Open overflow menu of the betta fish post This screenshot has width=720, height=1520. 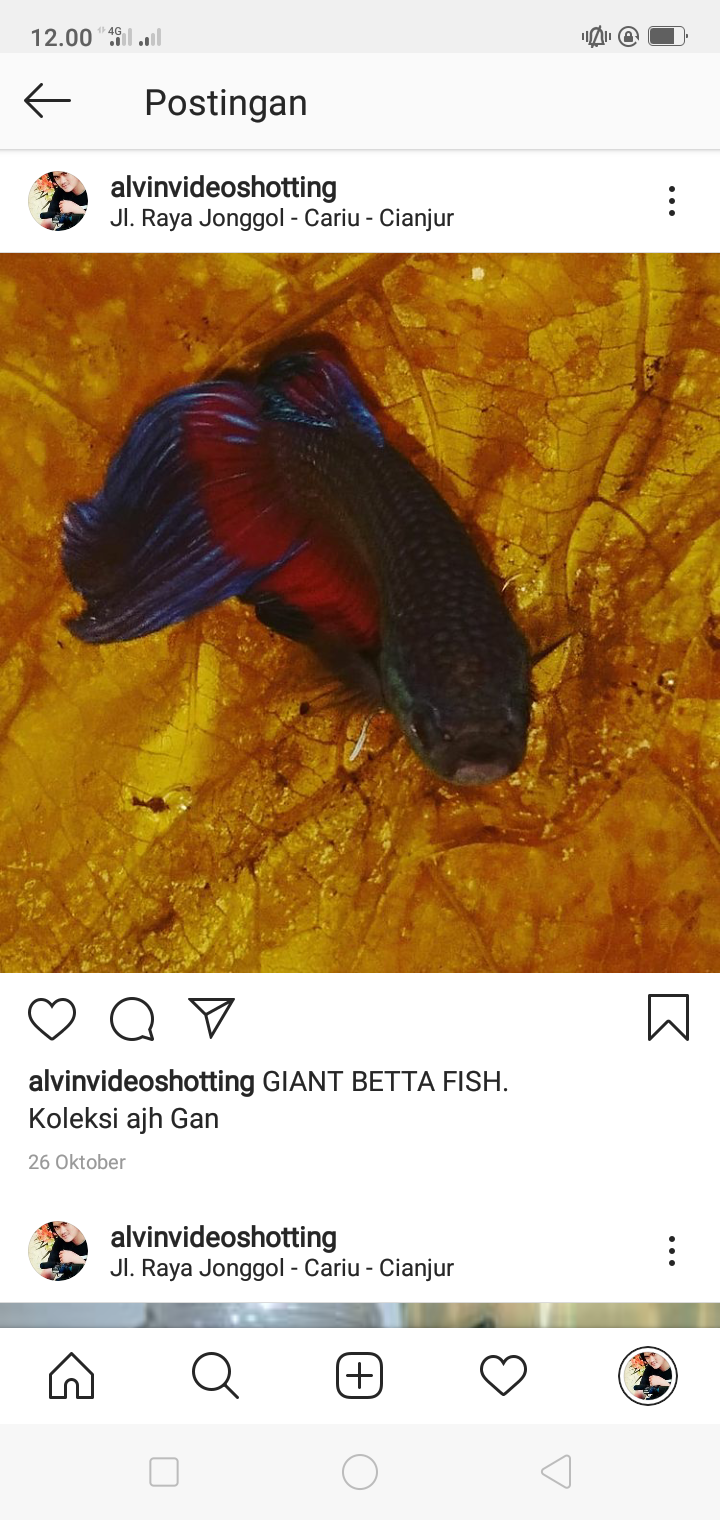point(672,201)
